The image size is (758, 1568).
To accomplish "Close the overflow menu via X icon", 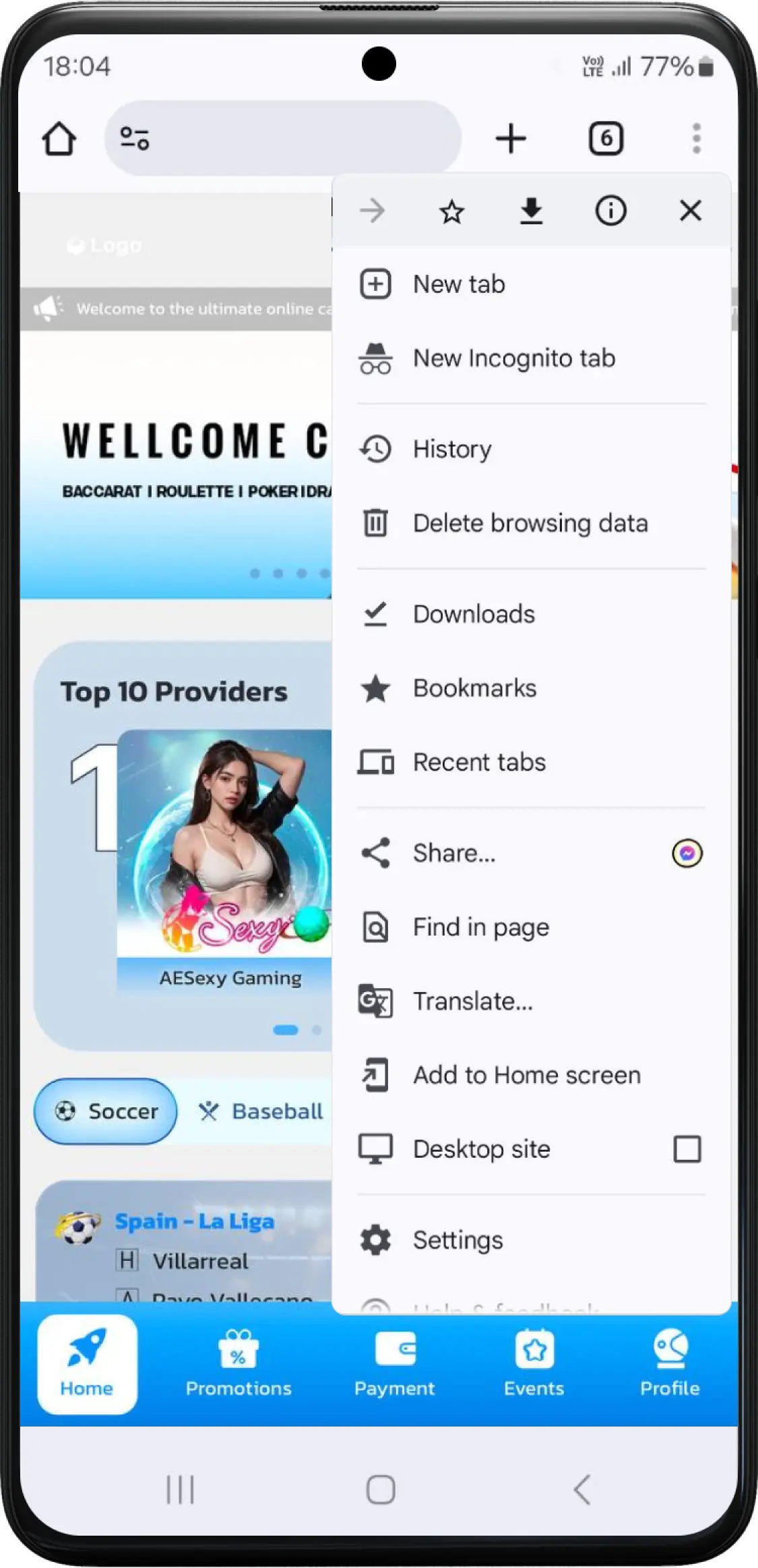I will tap(690, 211).
